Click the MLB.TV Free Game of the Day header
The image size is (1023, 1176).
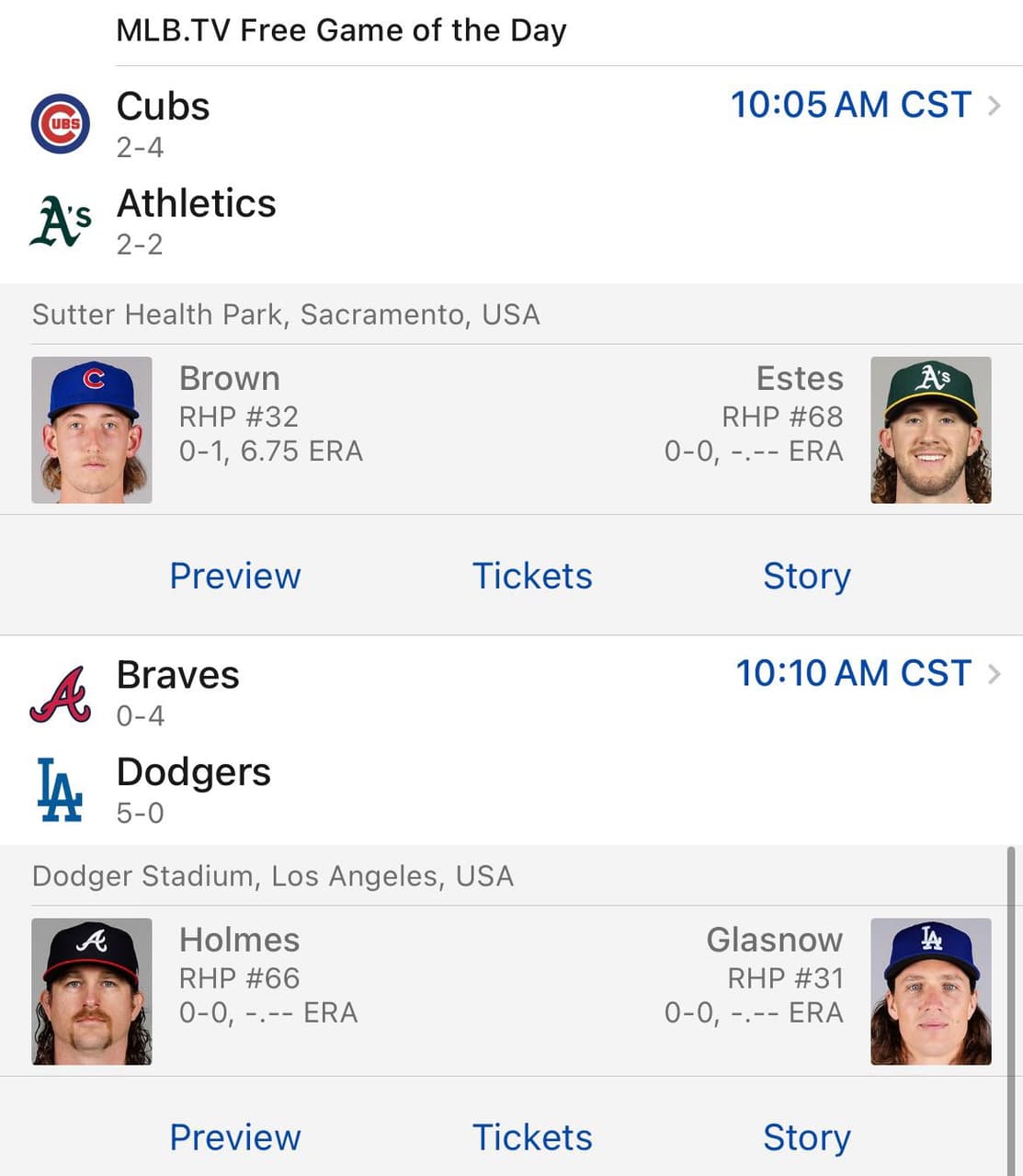(x=340, y=29)
